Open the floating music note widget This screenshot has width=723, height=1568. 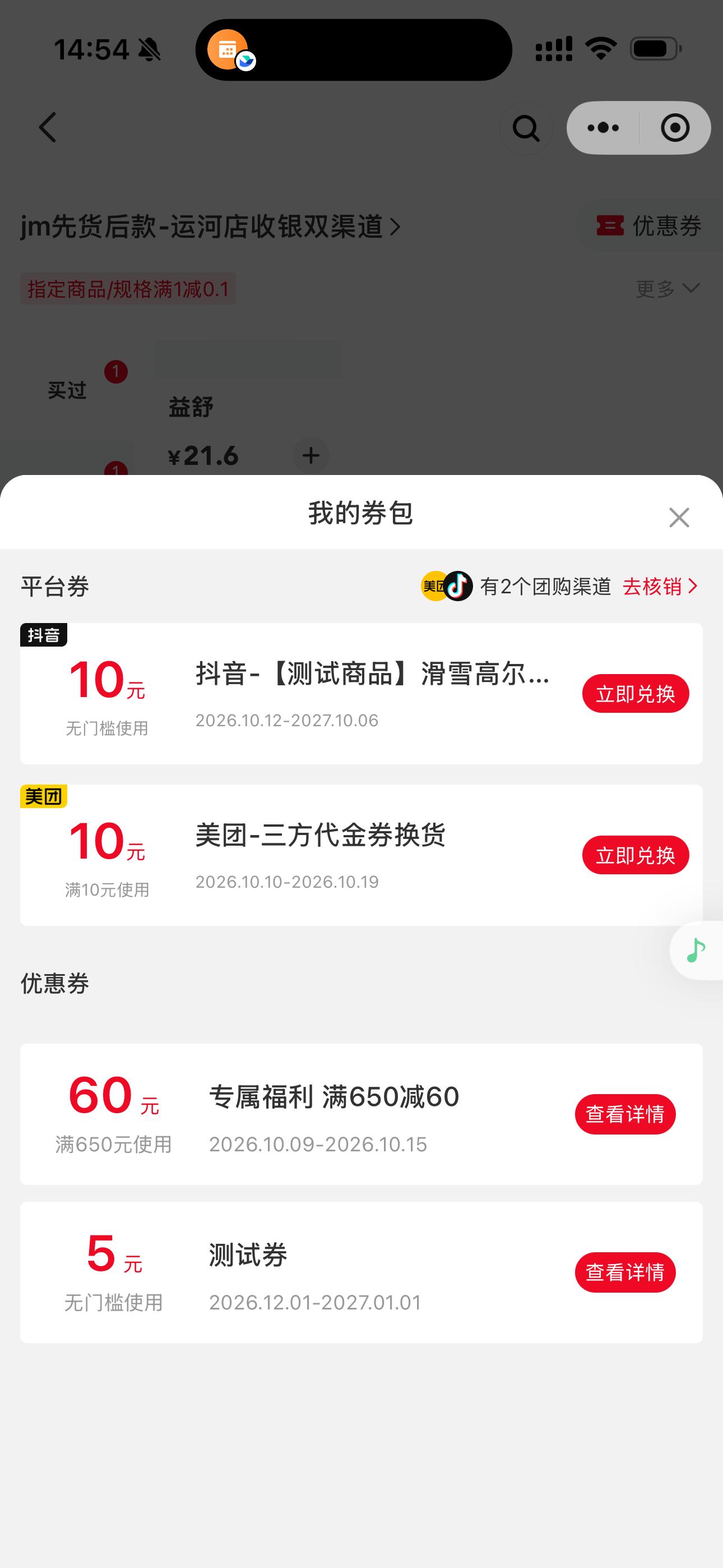click(696, 950)
